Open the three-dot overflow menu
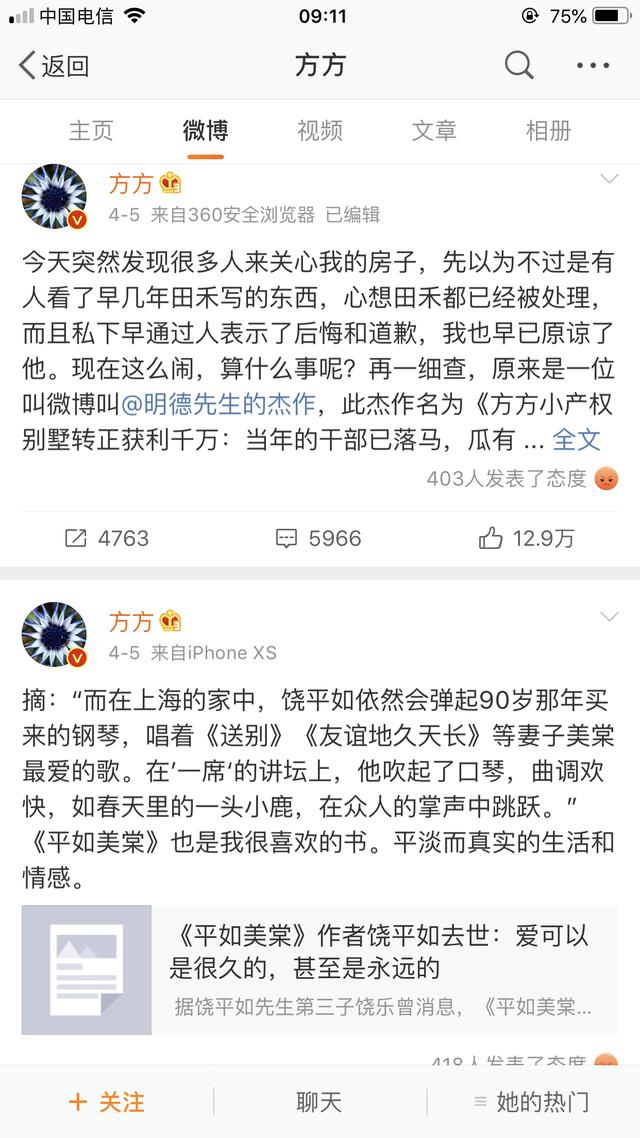Image resolution: width=640 pixels, height=1138 pixels. point(593,66)
